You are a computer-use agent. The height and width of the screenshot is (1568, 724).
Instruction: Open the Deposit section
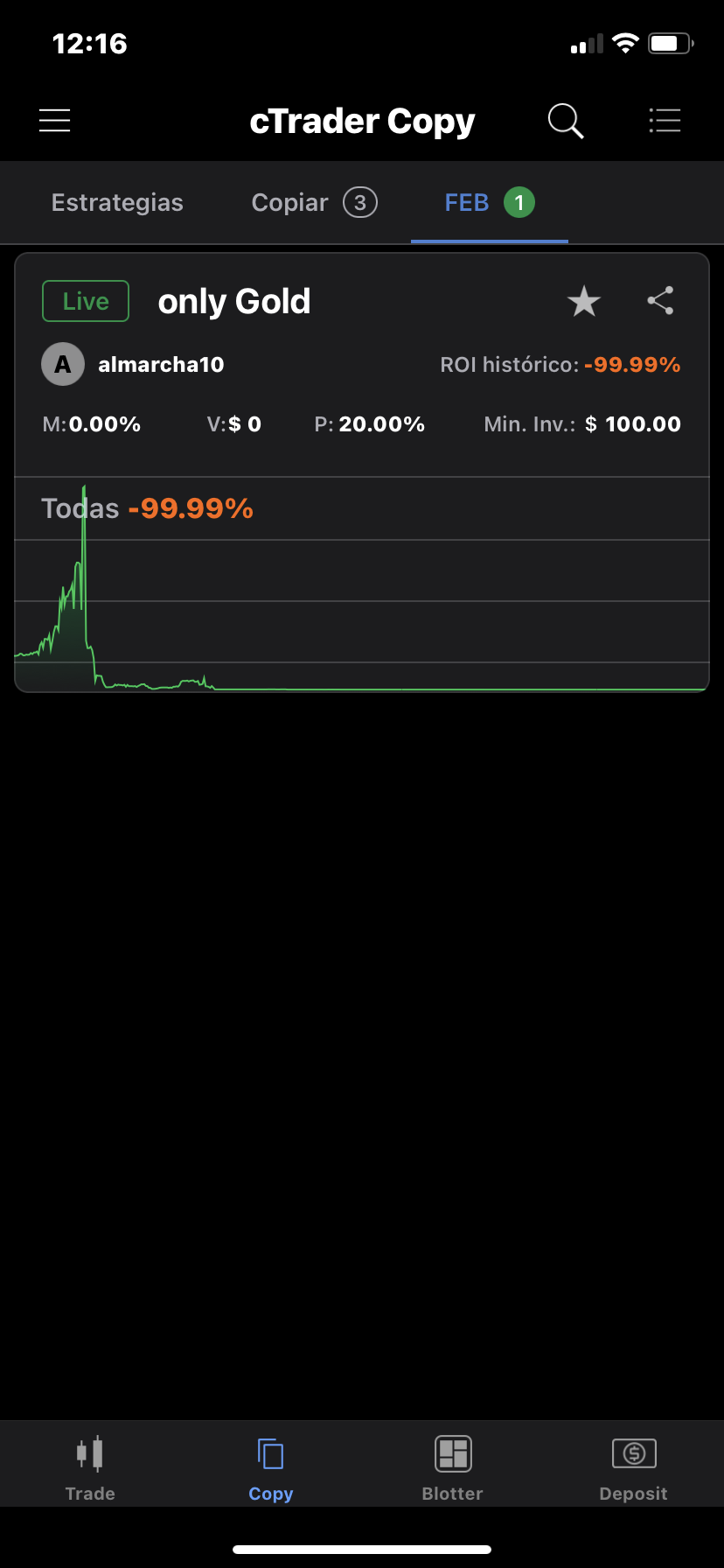634,1469
